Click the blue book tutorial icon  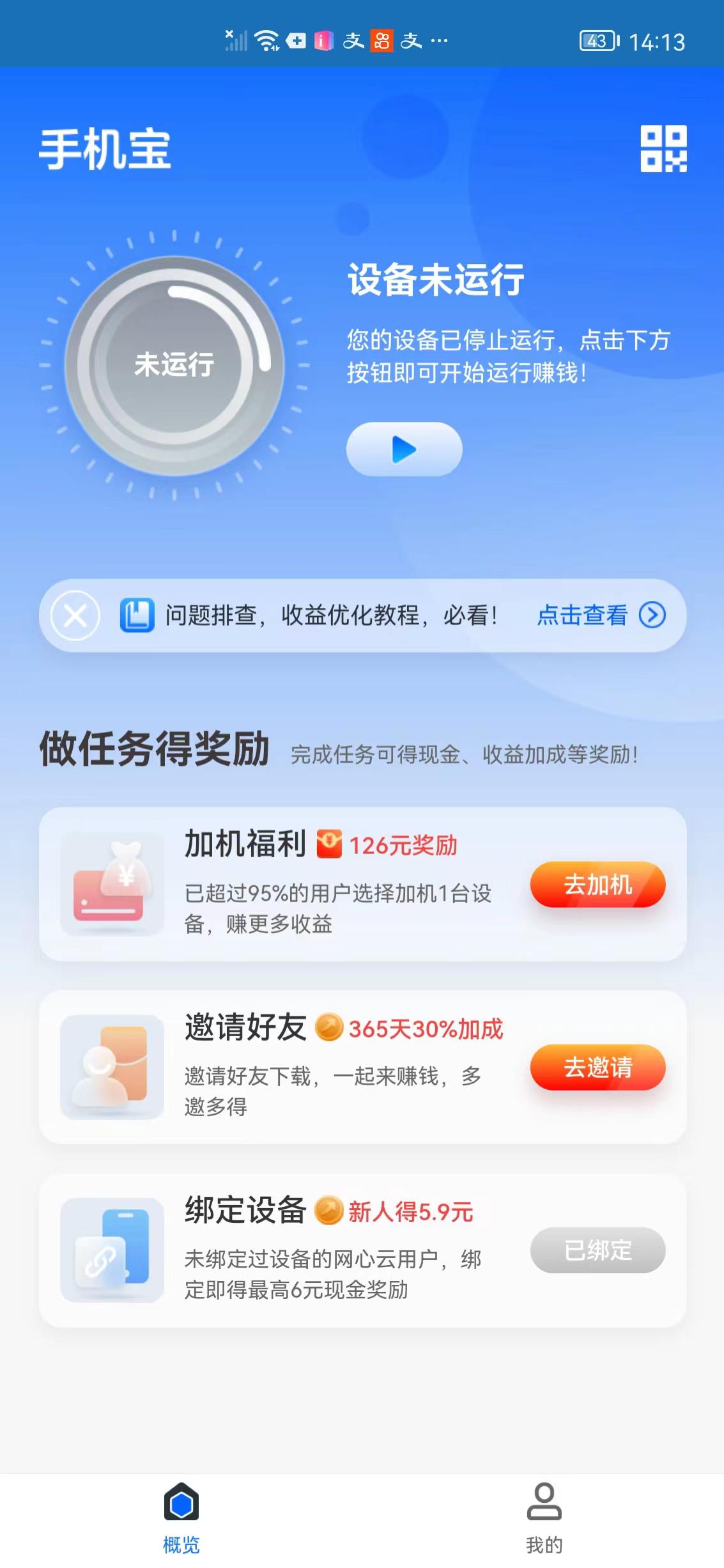coord(138,615)
